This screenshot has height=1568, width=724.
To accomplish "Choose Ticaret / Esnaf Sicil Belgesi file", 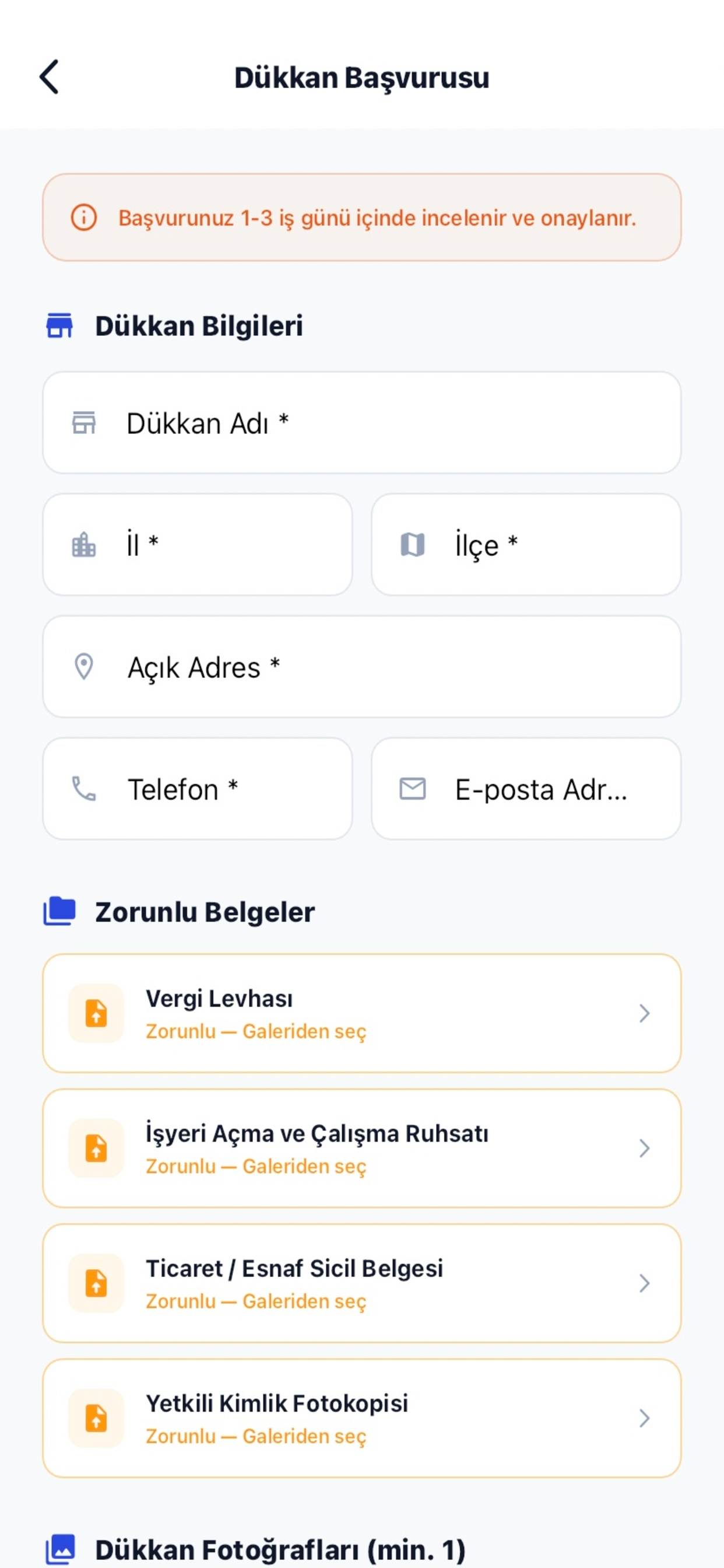I will point(361,1283).
